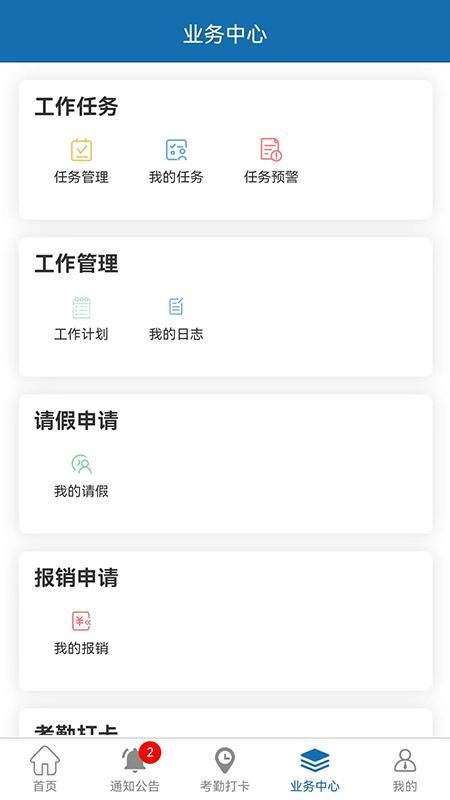Viewport: 450px width, 800px height.
Task: Select the 业务中心 tab
Action: pos(315,769)
